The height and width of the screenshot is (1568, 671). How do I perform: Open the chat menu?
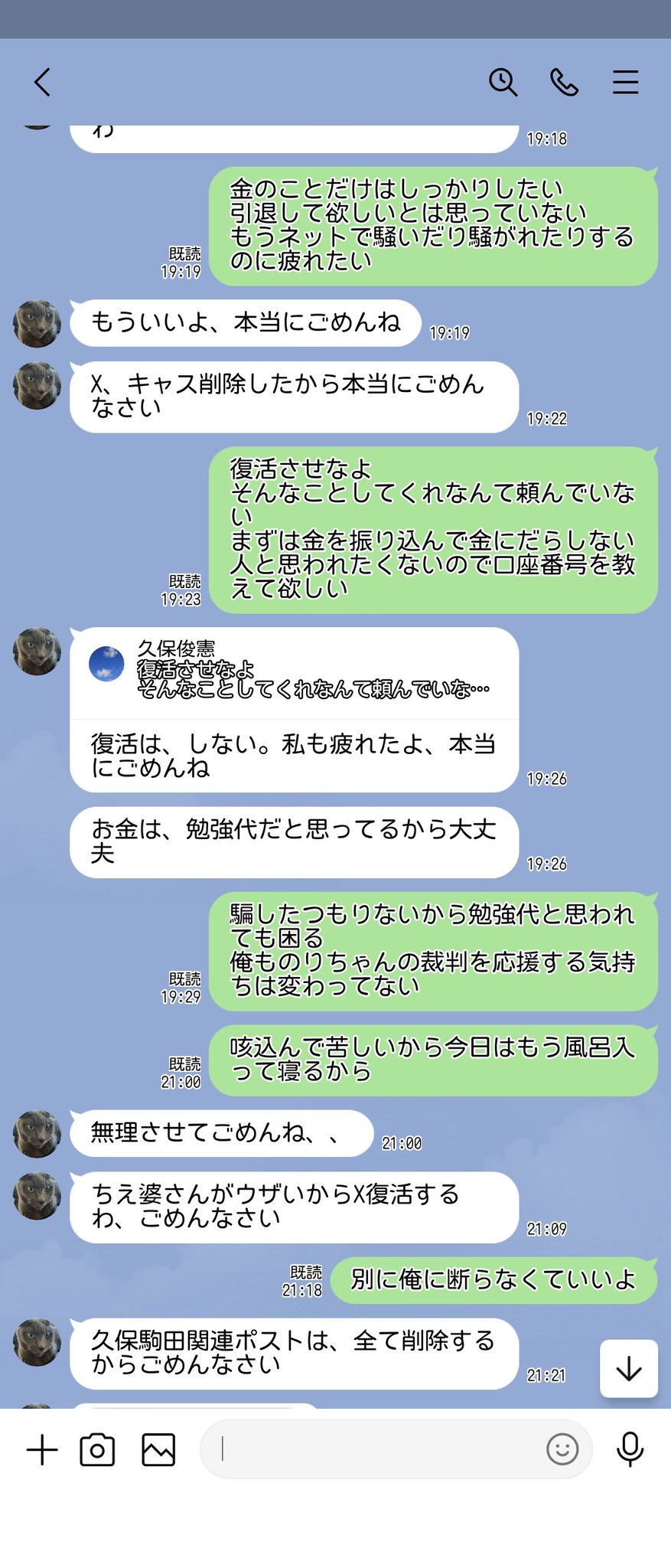[625, 82]
